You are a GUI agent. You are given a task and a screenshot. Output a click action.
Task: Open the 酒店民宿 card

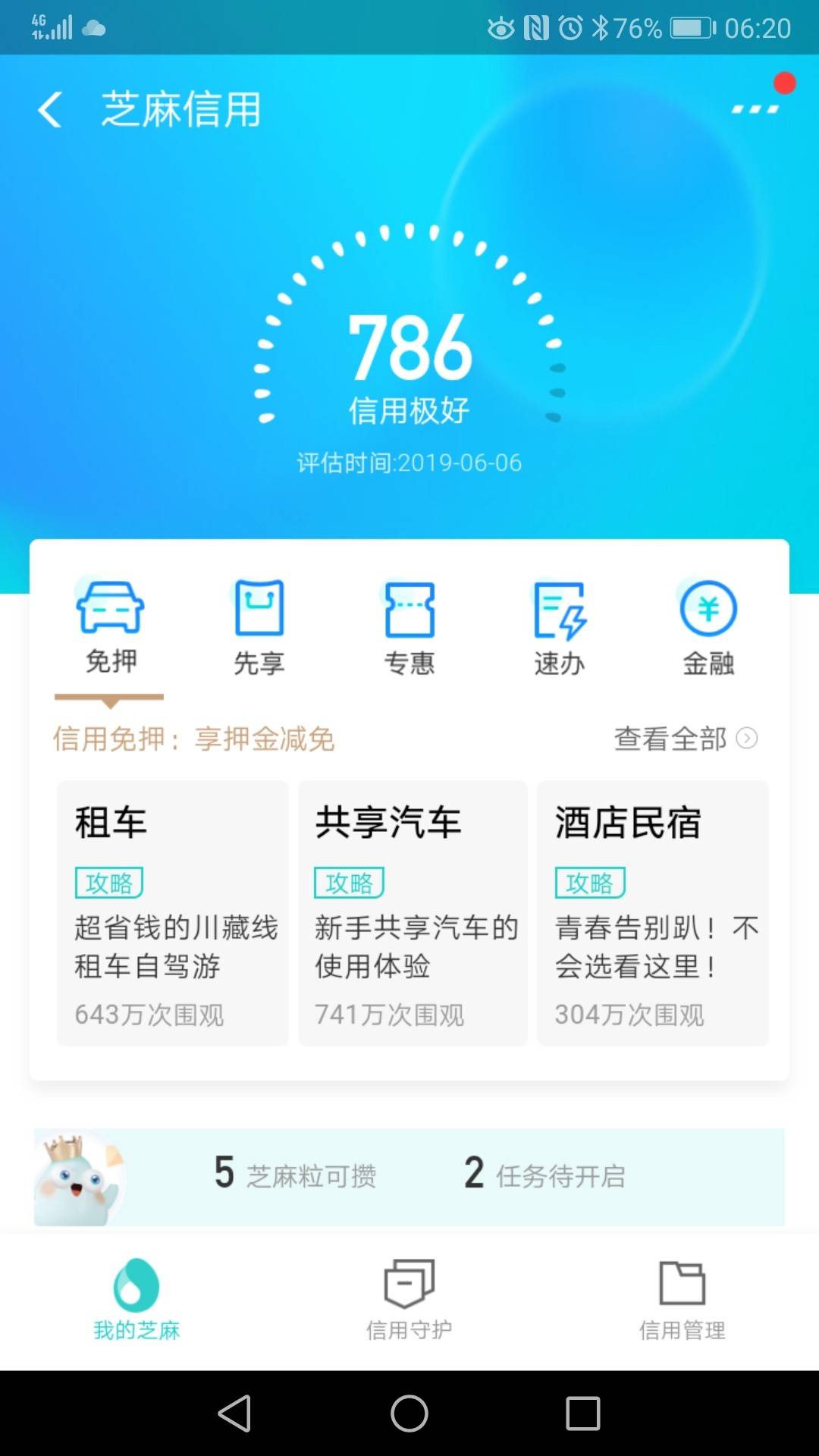point(653,913)
